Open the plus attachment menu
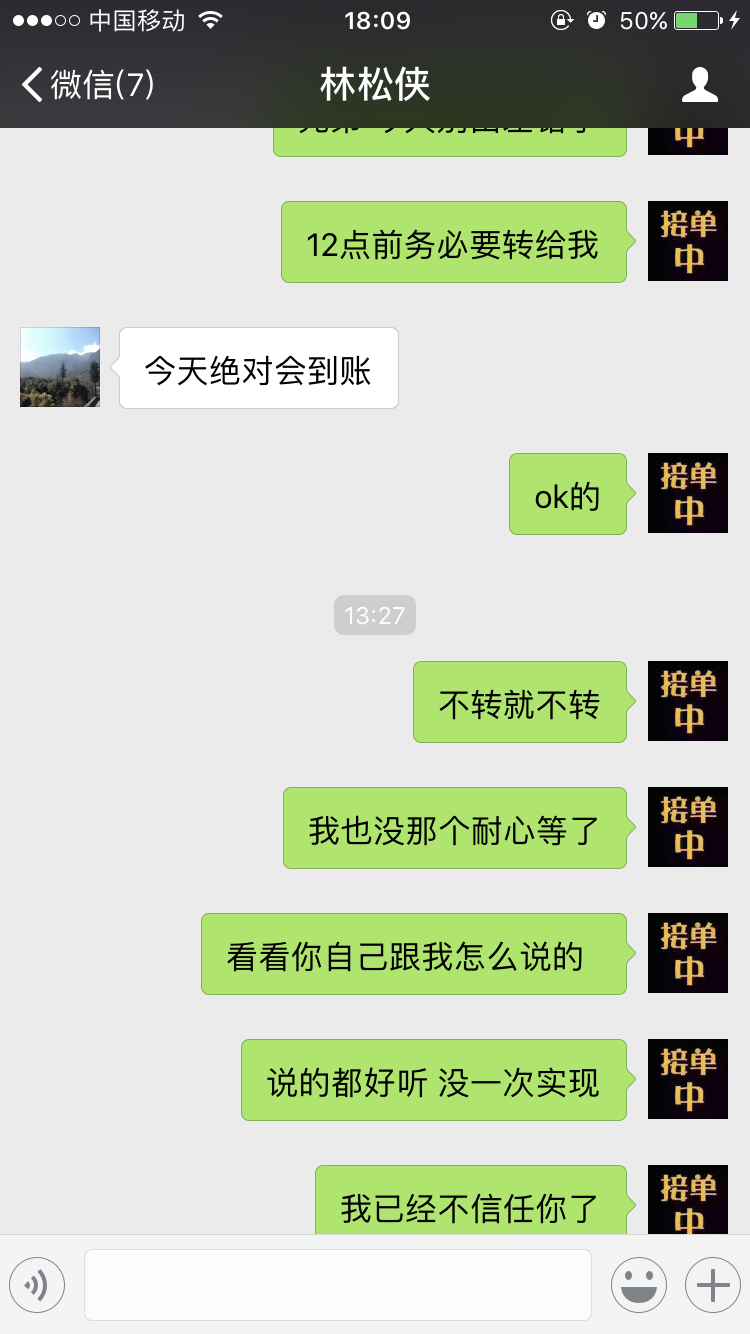Image resolution: width=750 pixels, height=1334 pixels. (712, 1284)
